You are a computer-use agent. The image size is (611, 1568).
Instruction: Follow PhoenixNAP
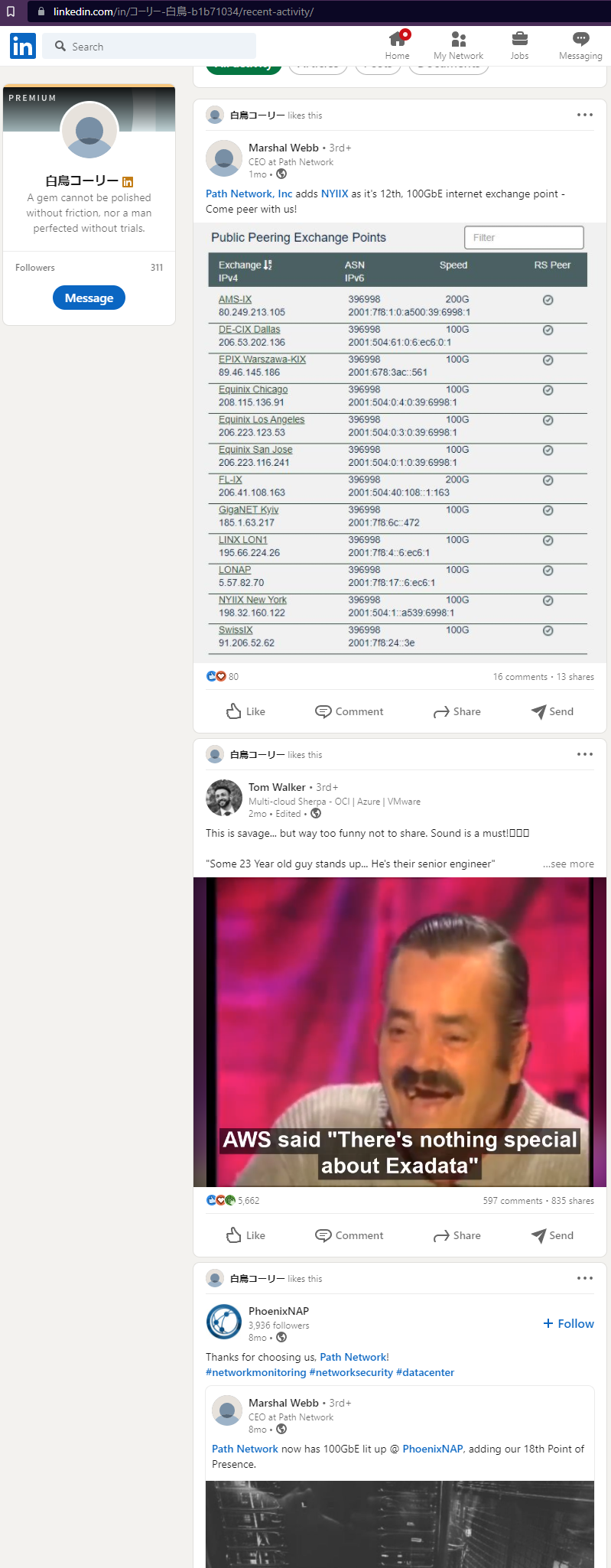pyautogui.click(x=568, y=1323)
